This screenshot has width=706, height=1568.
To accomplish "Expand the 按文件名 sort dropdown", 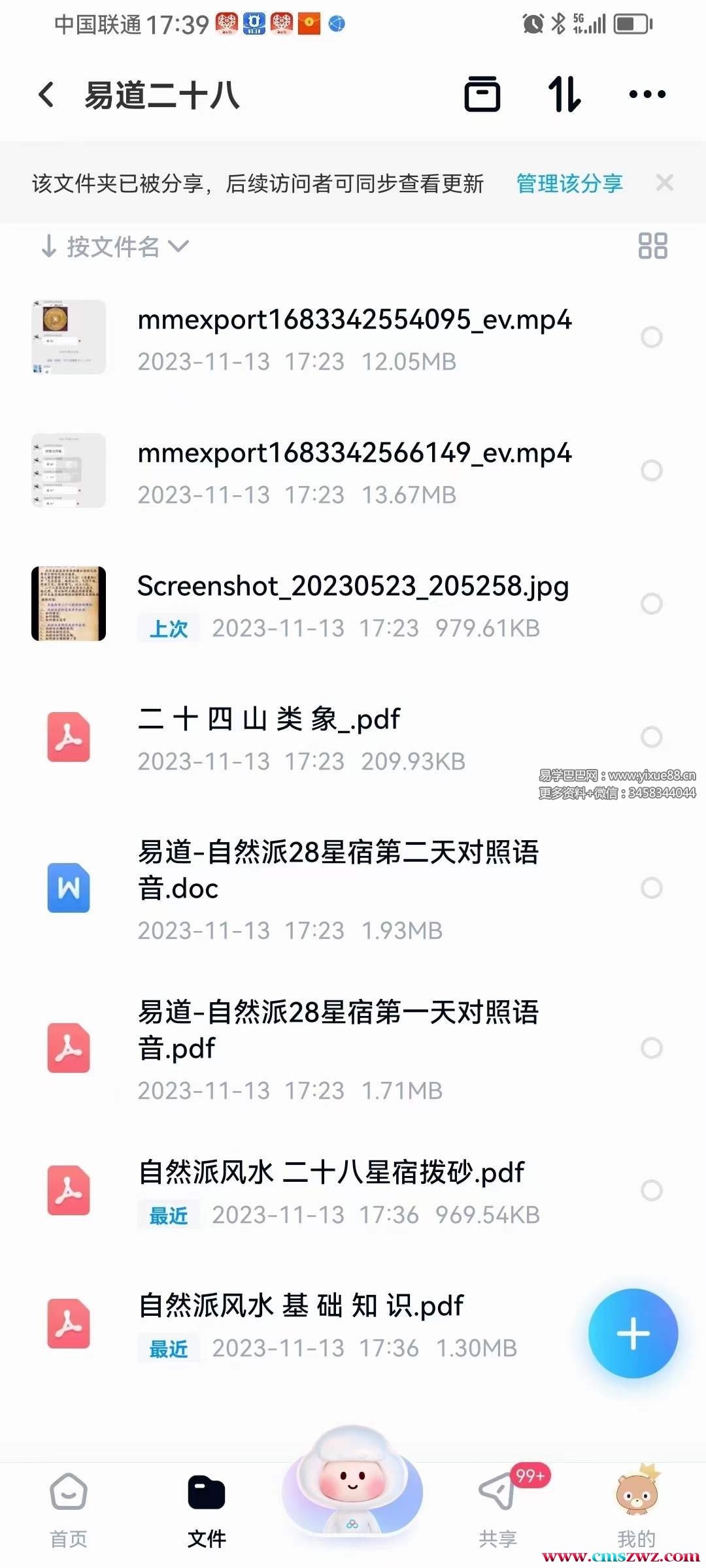I will point(114,247).
